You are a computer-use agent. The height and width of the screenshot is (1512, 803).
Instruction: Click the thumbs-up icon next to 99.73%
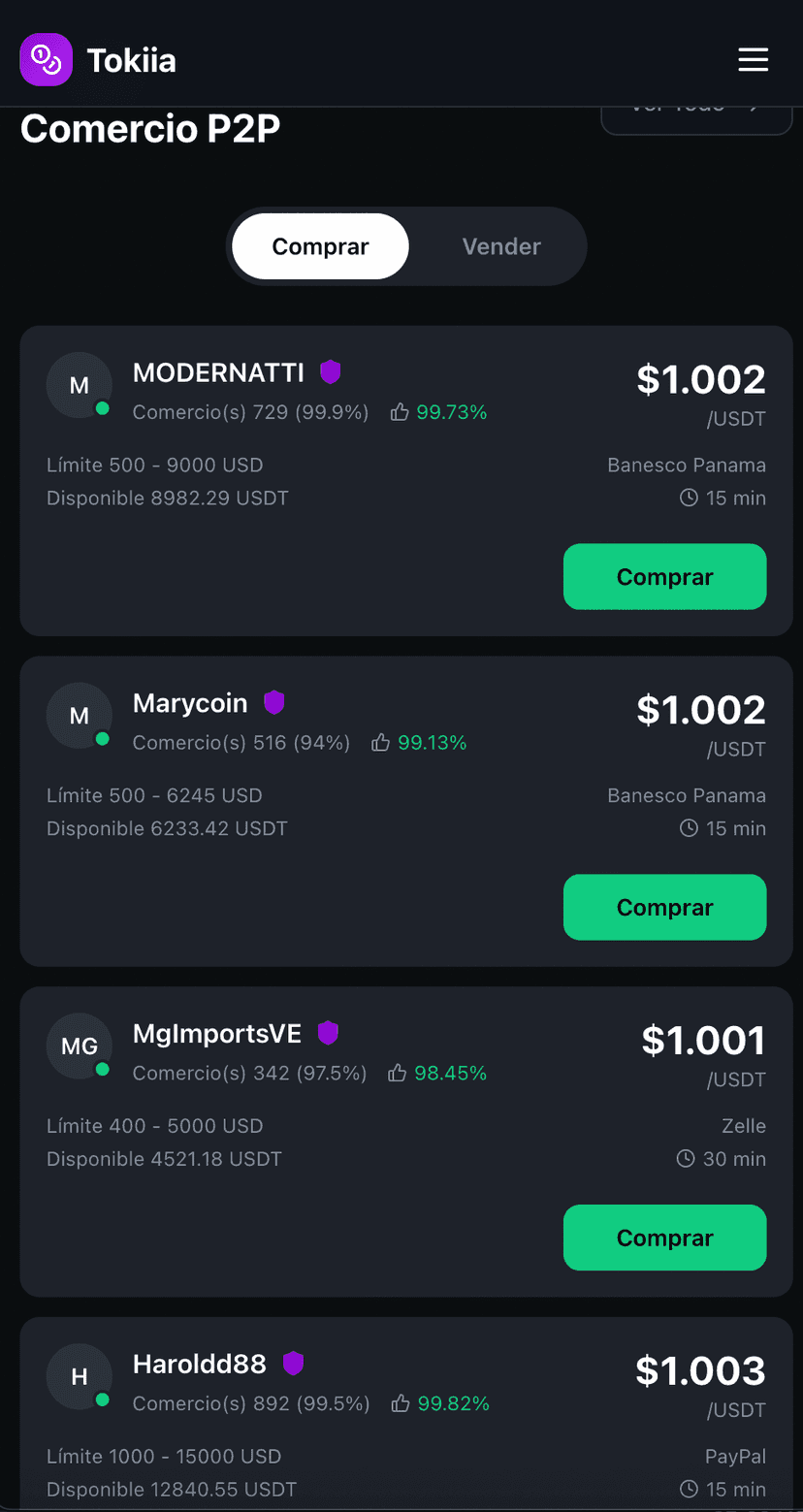[x=399, y=411]
